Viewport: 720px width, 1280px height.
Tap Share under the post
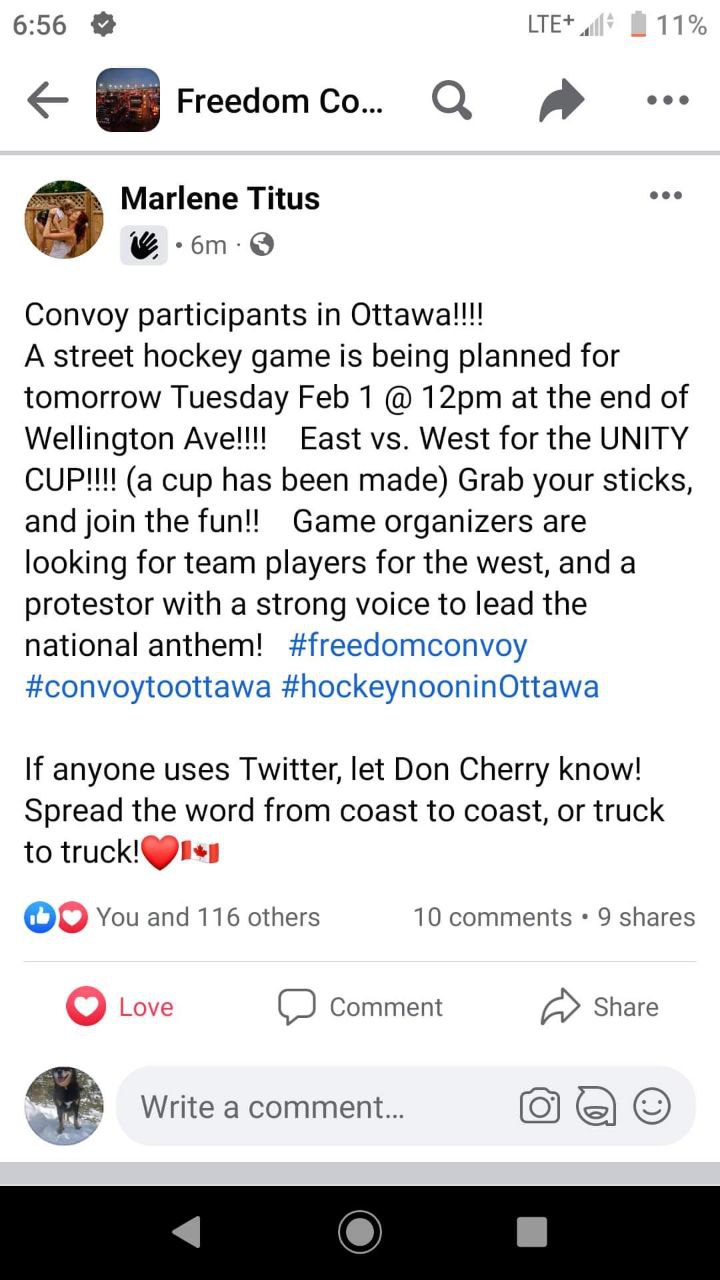[x=600, y=1006]
